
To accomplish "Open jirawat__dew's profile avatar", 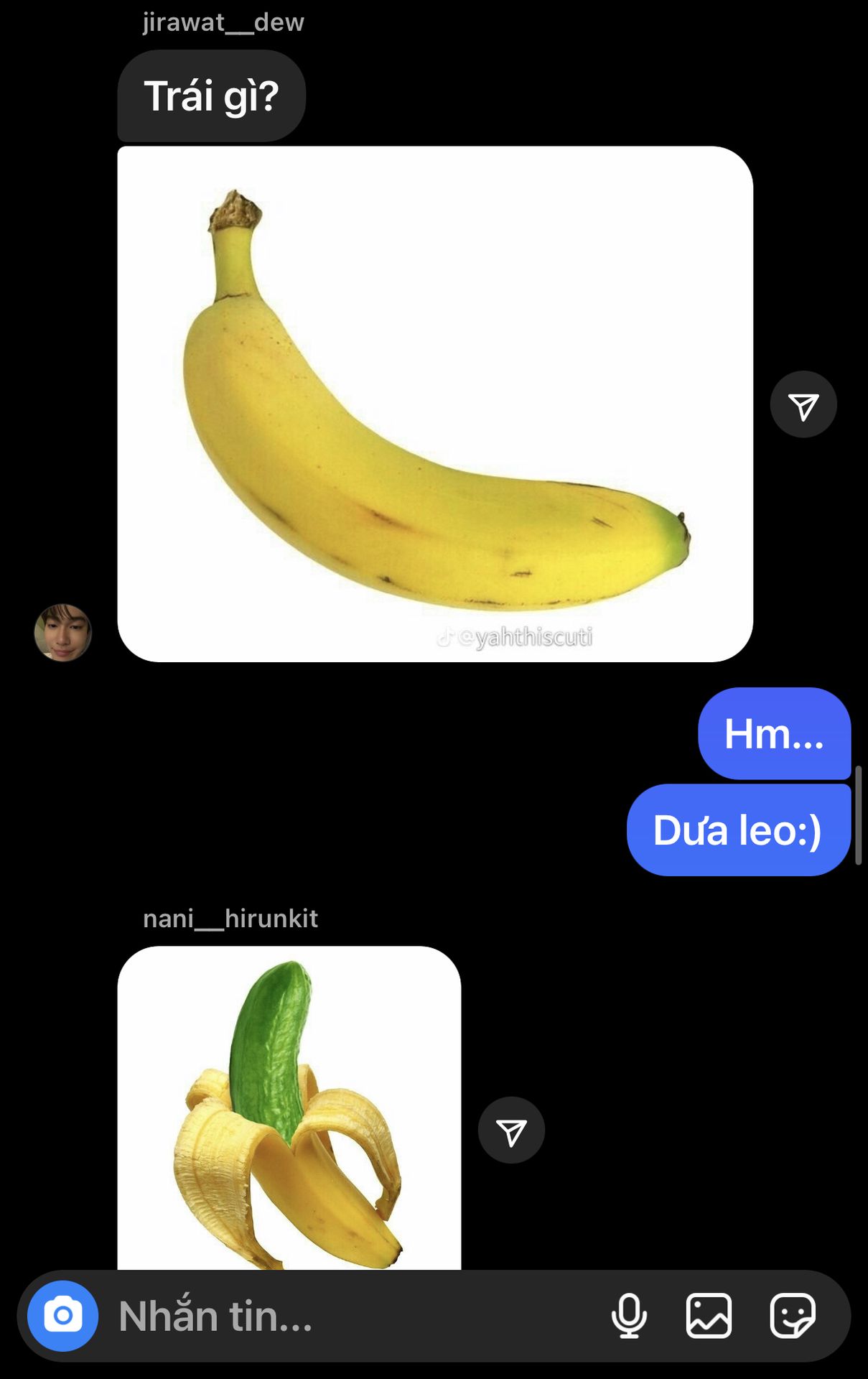I will pyautogui.click(x=63, y=633).
